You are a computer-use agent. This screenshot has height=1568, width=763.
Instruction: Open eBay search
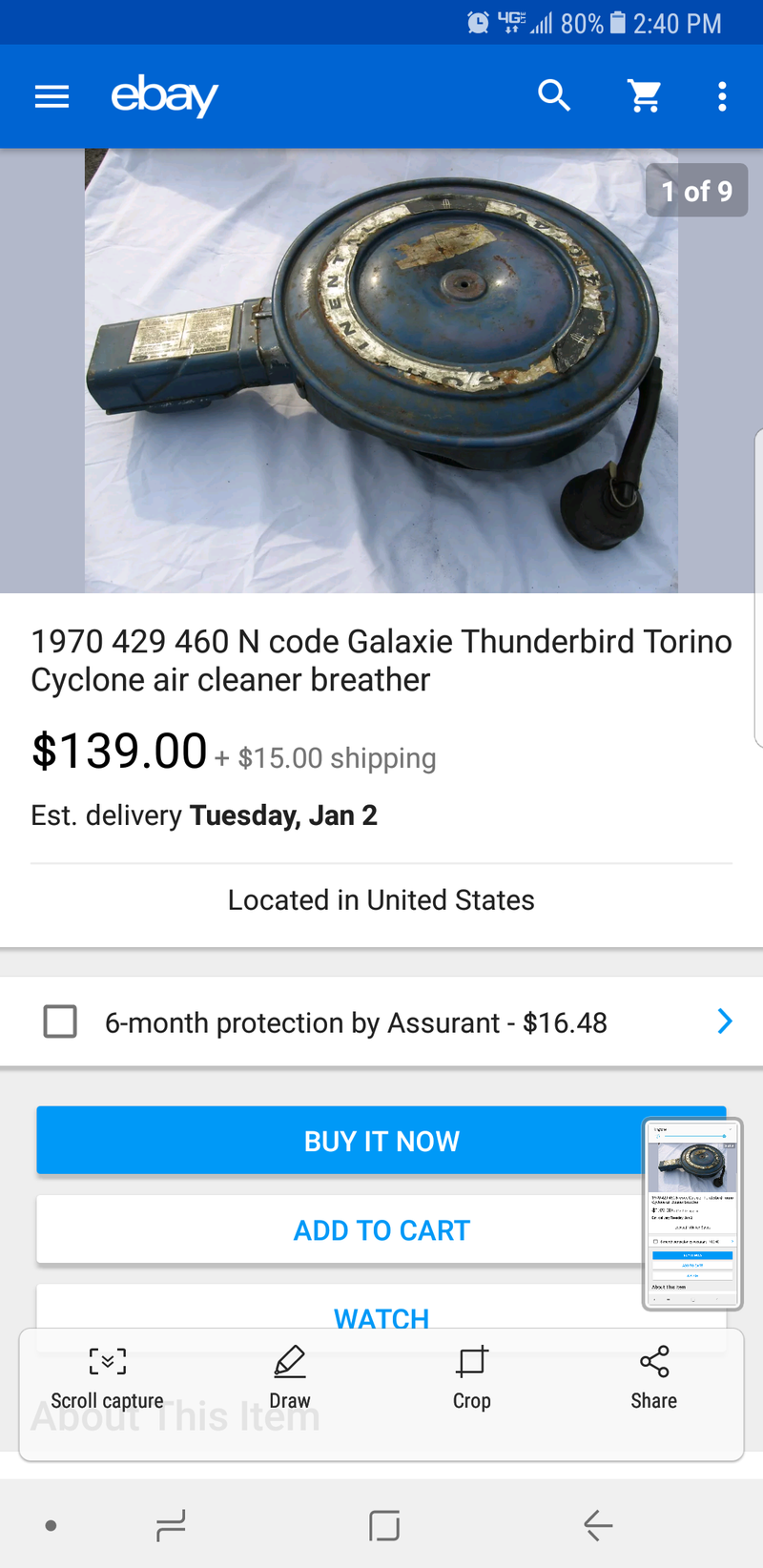[554, 95]
